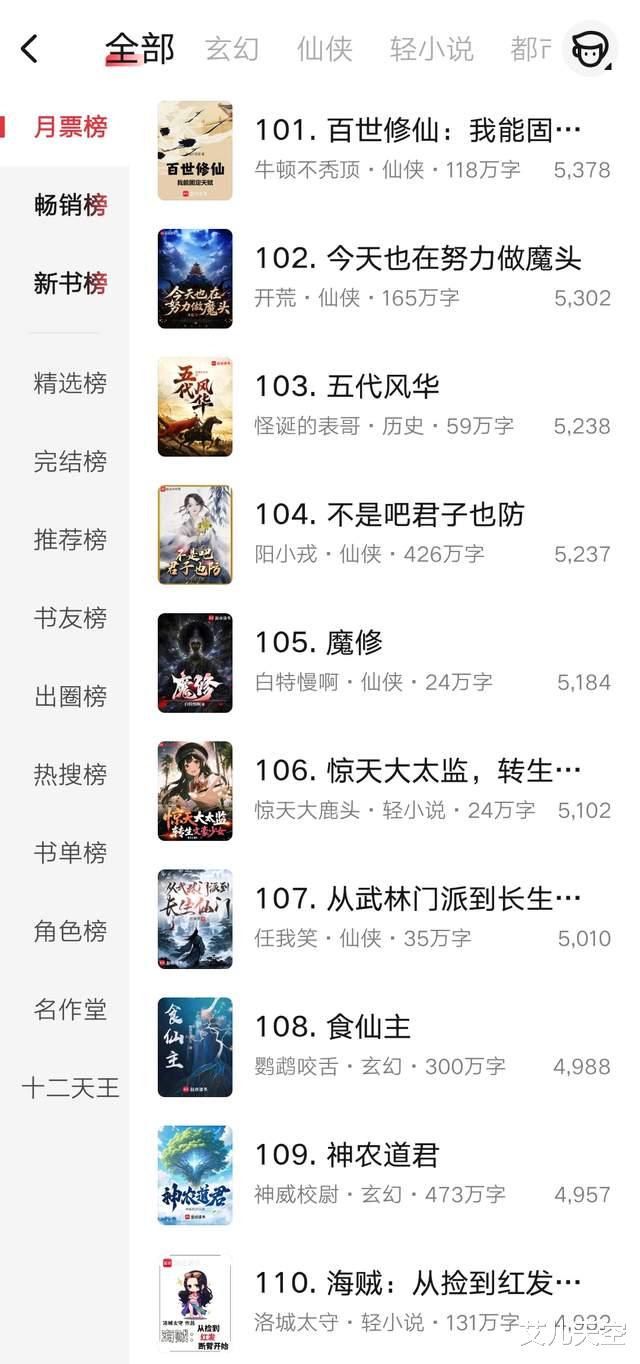View book 107 从武林门派到长生
The image size is (640, 1364).
(x=417, y=898)
